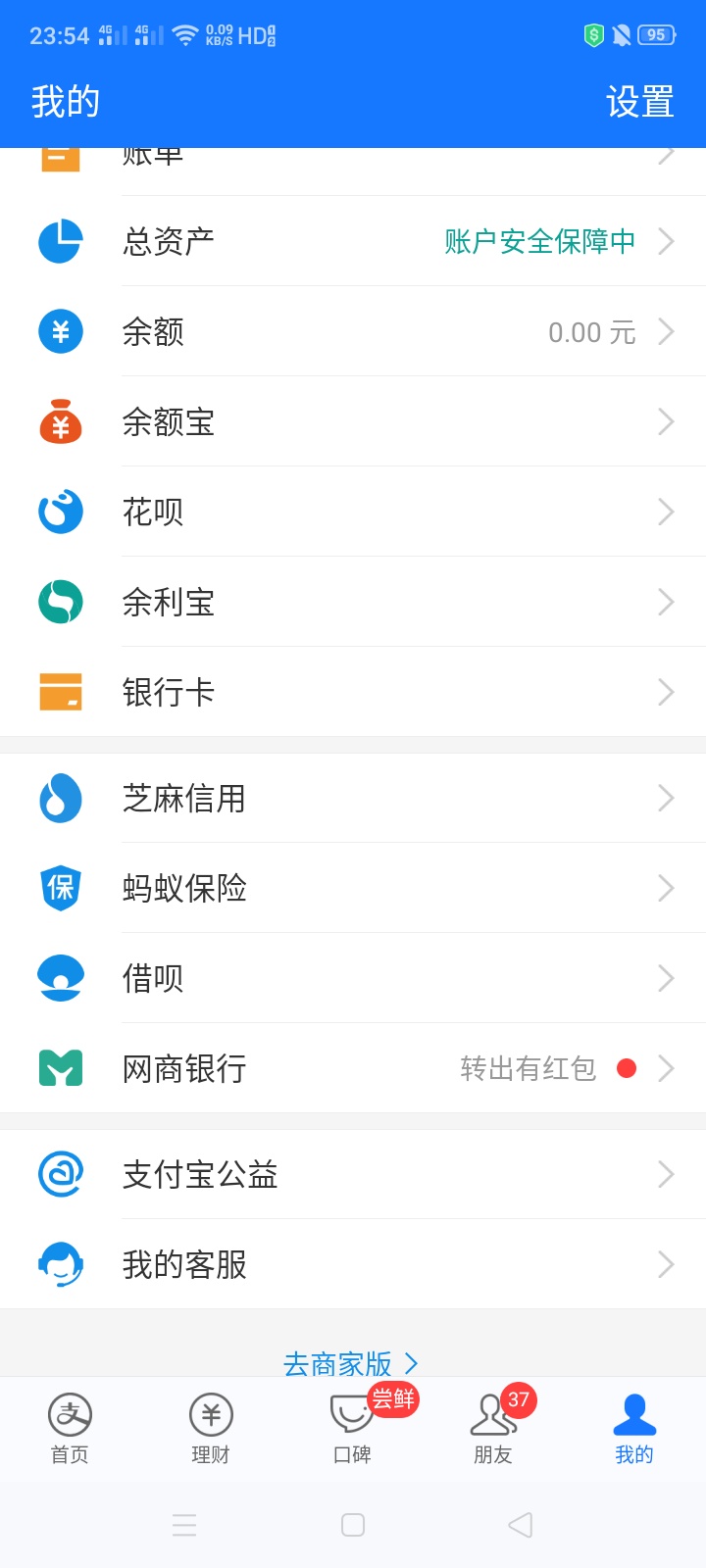
Task: Open the 余利宝 entry
Action: click(353, 602)
